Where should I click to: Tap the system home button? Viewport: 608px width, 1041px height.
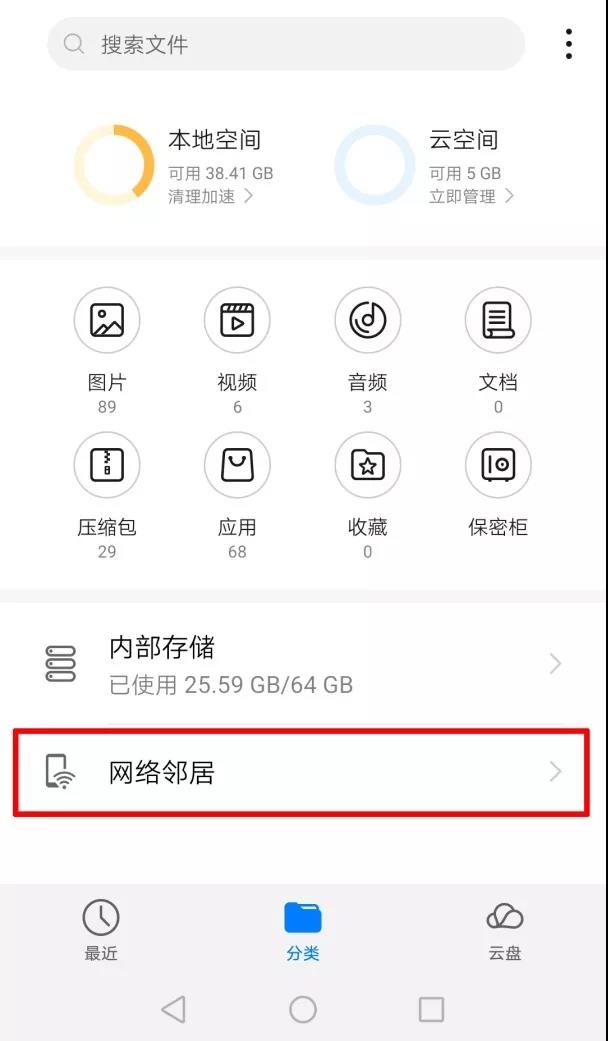[x=303, y=1009]
